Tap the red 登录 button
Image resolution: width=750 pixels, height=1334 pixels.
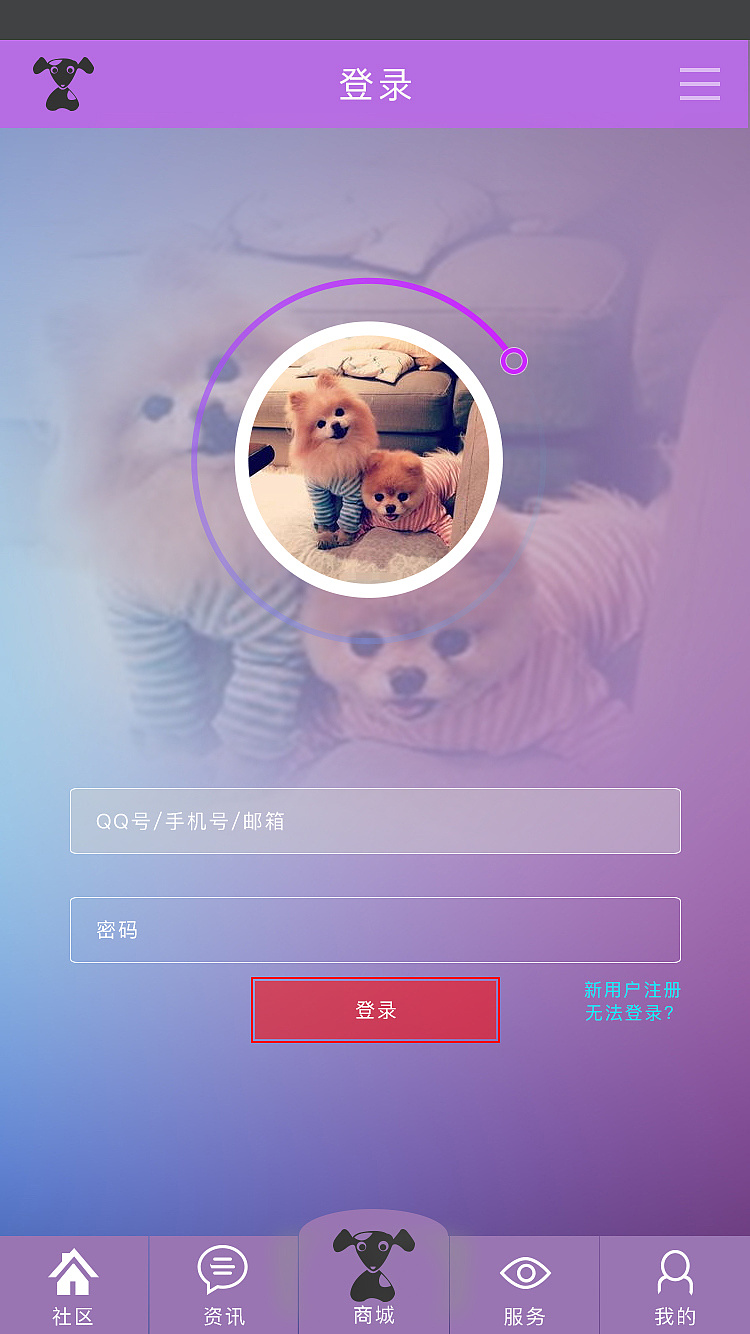375,1010
